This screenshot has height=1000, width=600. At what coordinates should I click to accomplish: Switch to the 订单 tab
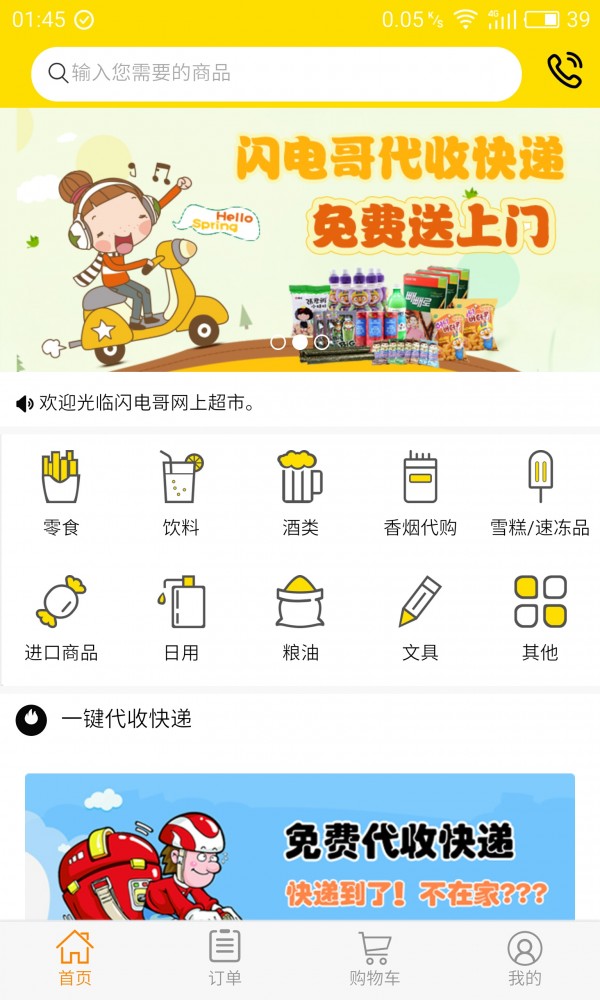[225, 959]
